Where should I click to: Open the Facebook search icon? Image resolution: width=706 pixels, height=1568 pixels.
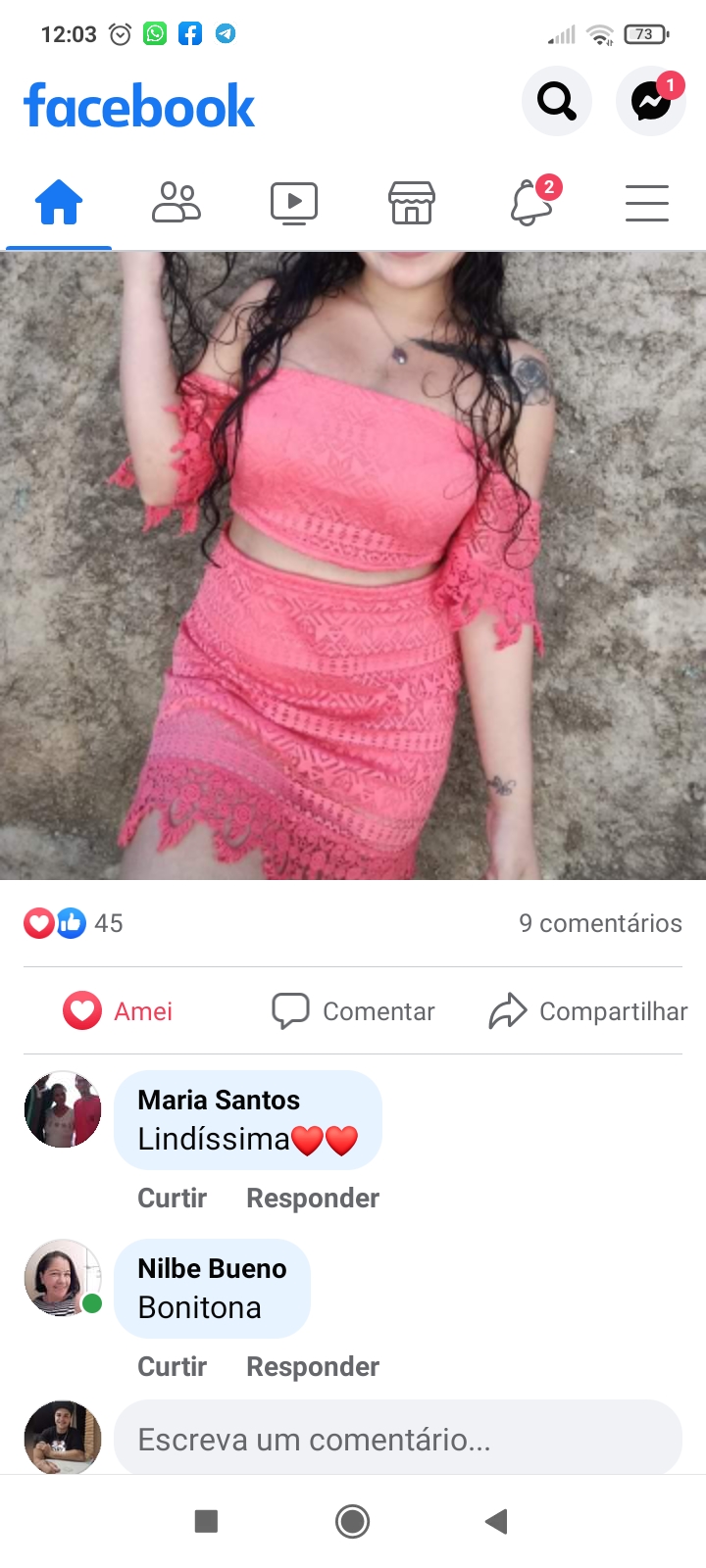tap(556, 101)
